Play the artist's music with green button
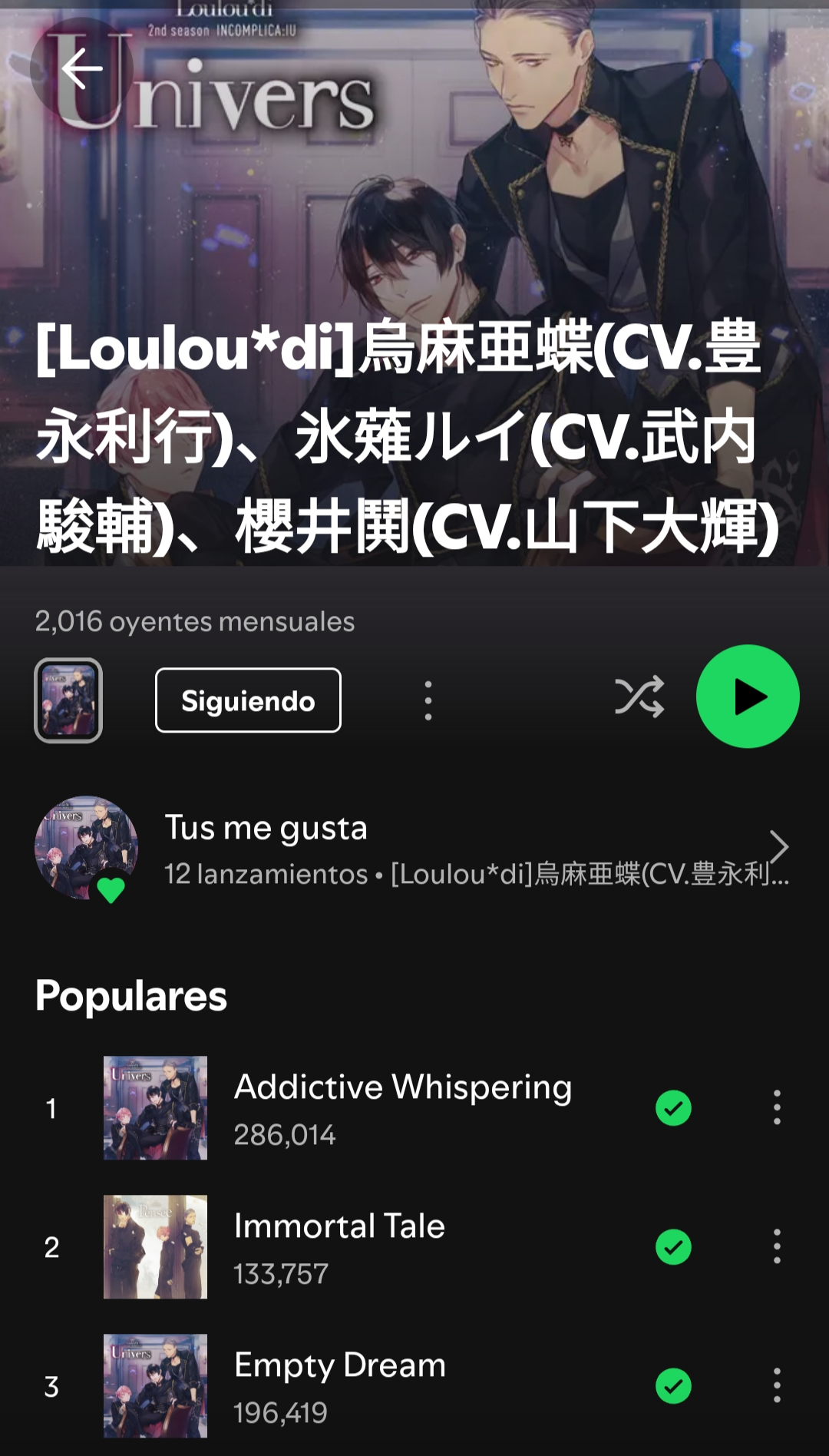 pyautogui.click(x=748, y=697)
